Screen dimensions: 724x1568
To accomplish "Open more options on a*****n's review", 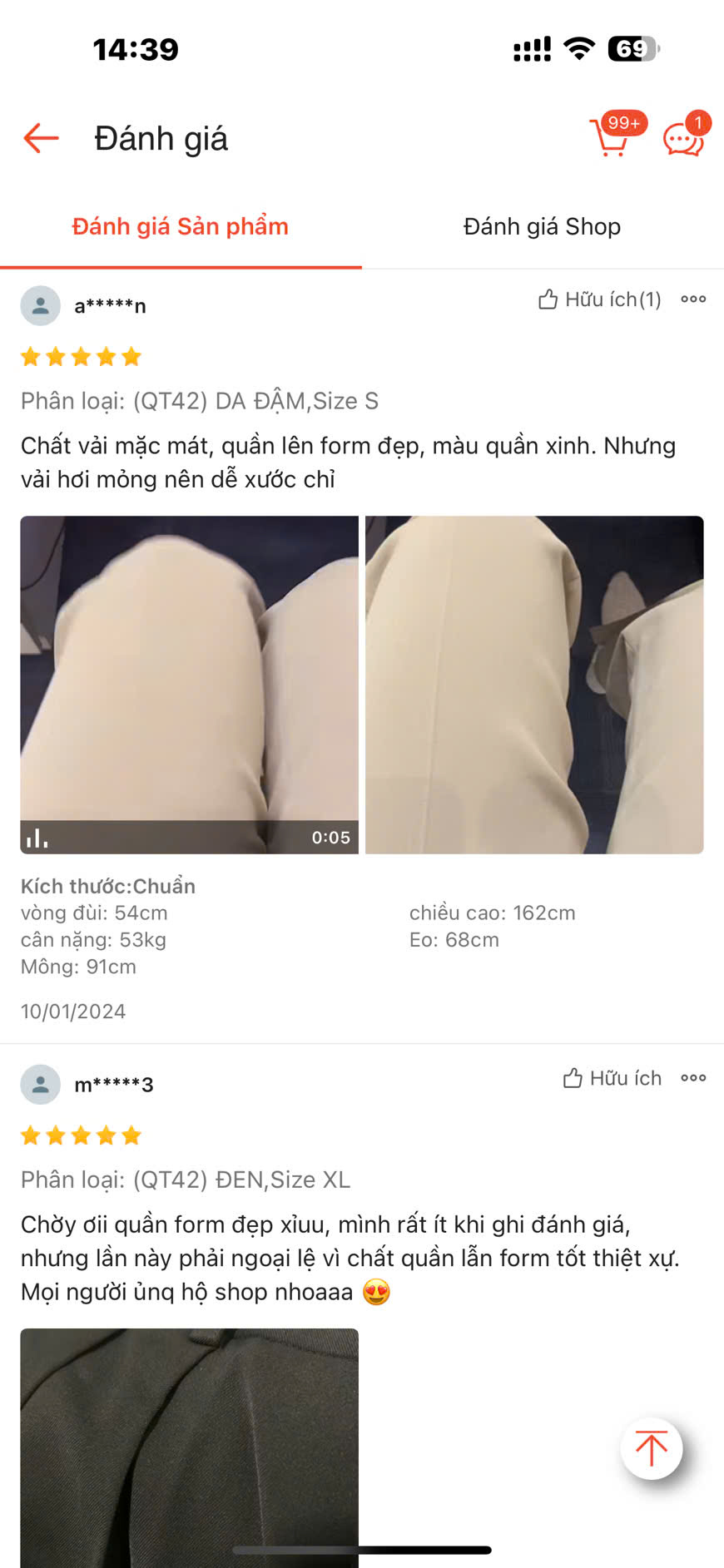I will (693, 299).
